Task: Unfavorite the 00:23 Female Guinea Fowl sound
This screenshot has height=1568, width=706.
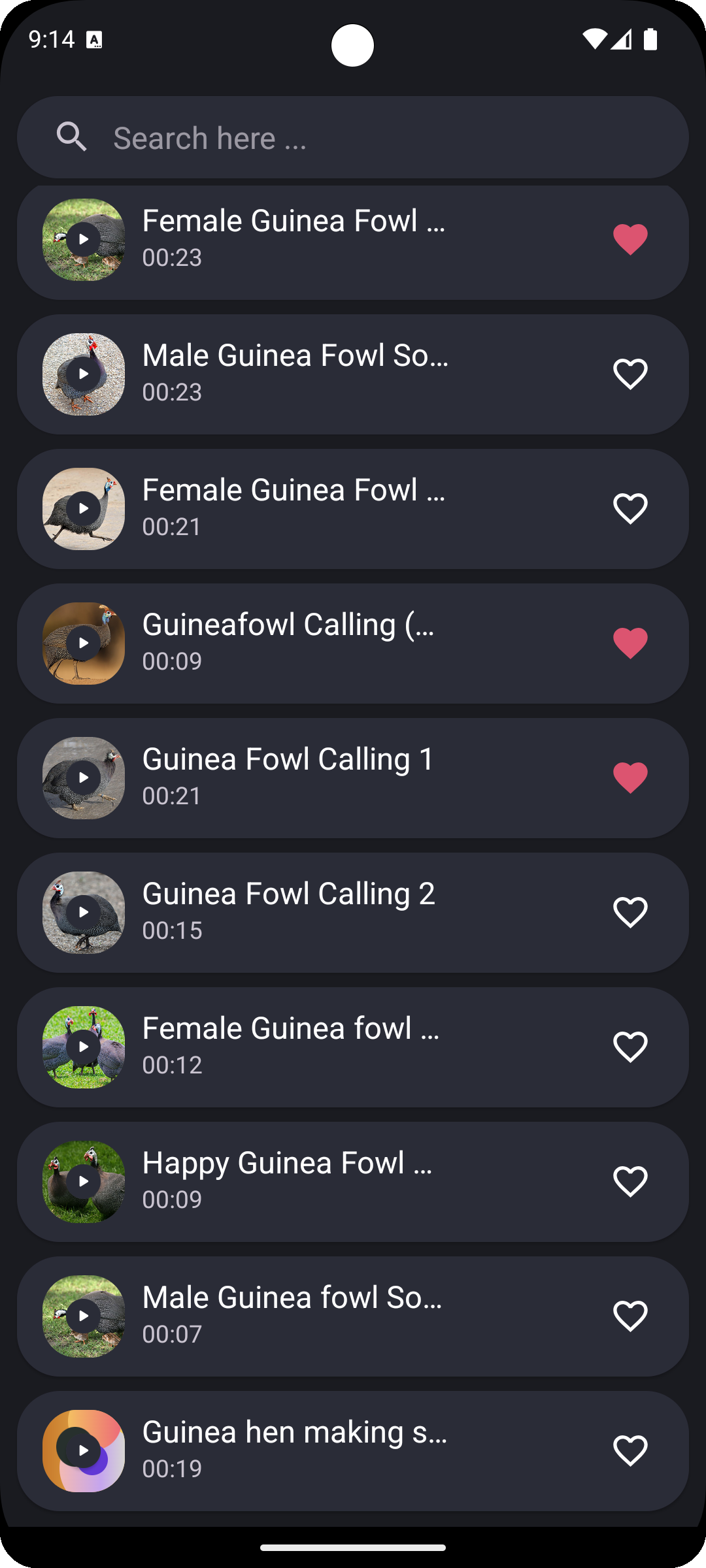Action: (630, 239)
